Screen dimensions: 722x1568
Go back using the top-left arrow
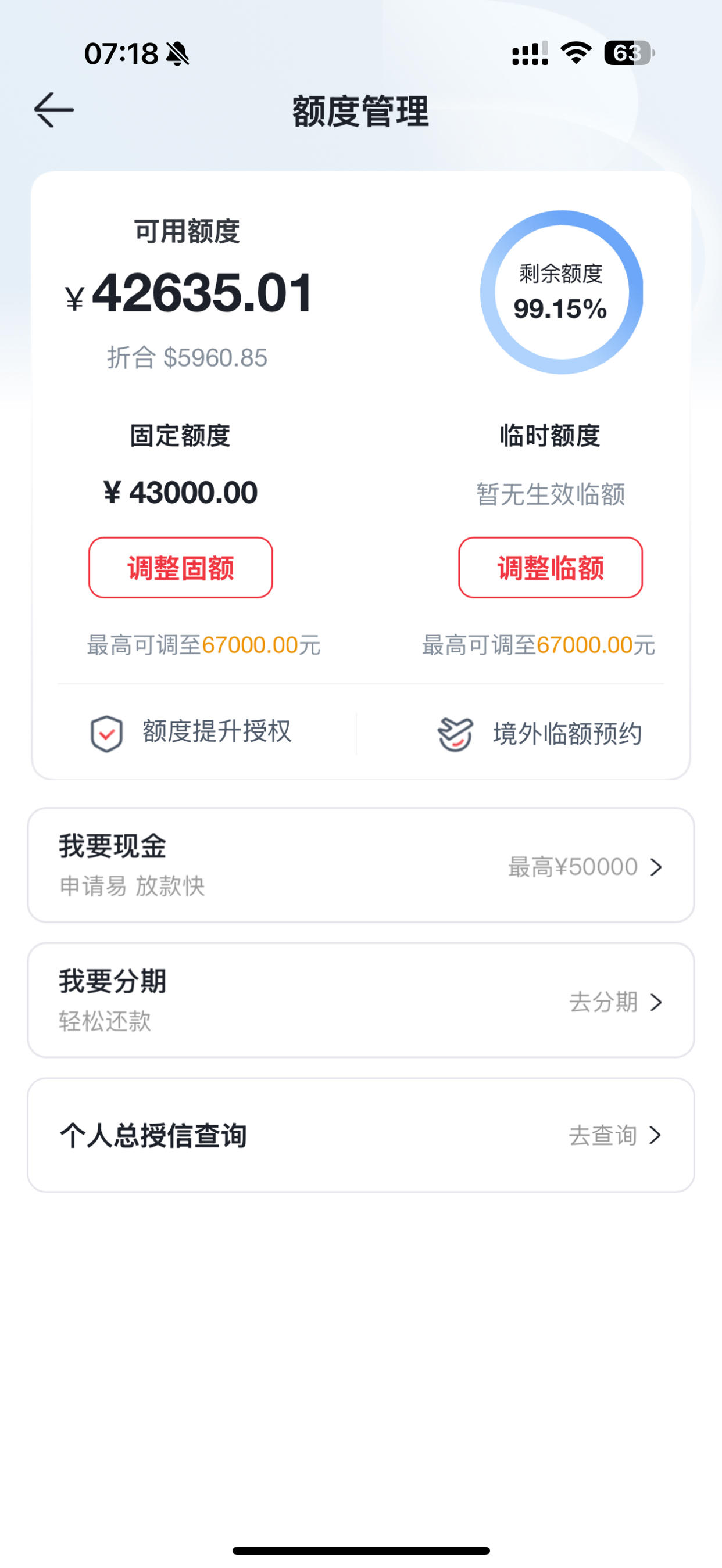pos(53,110)
